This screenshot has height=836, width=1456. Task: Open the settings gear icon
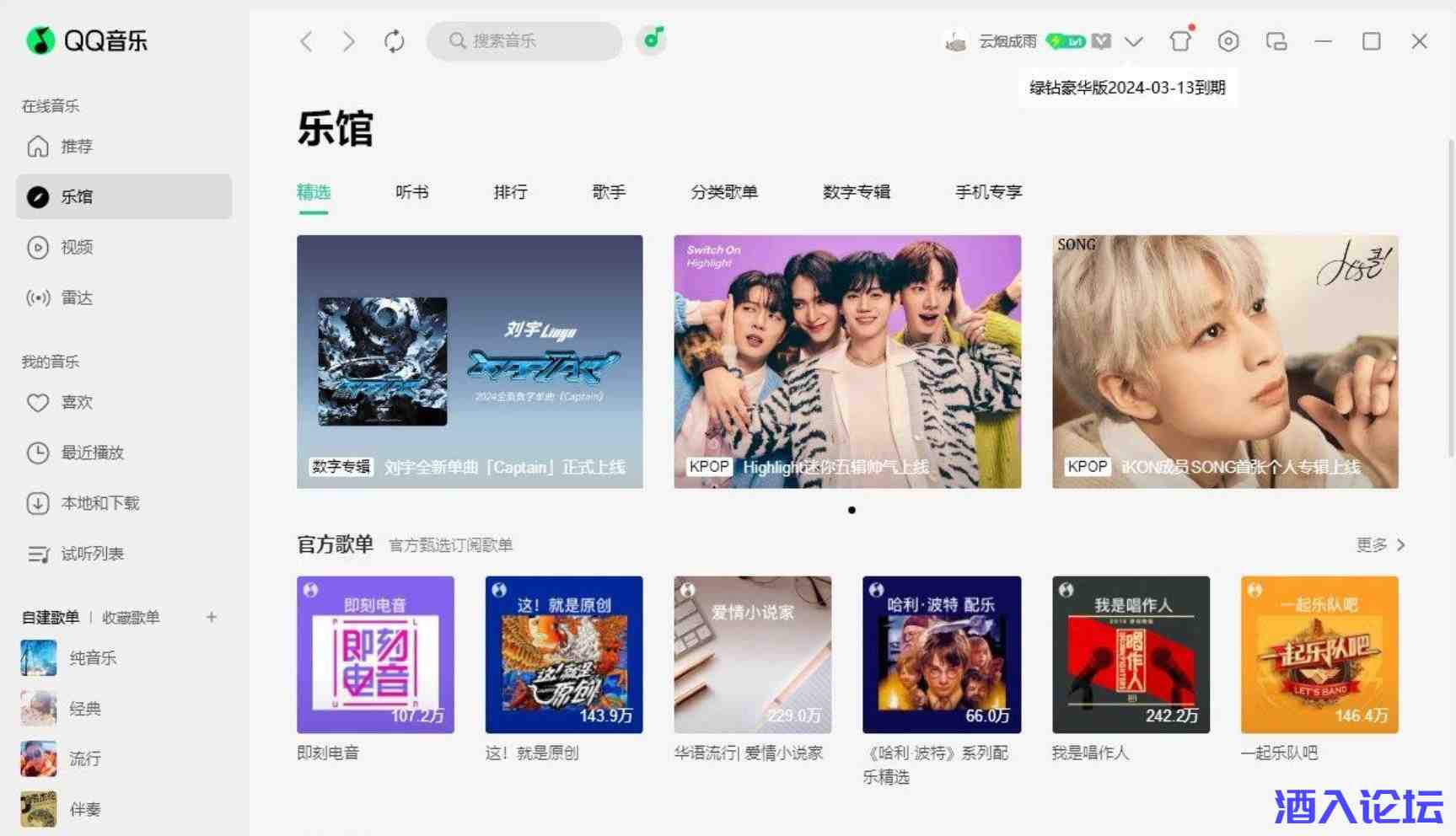pyautogui.click(x=1228, y=41)
